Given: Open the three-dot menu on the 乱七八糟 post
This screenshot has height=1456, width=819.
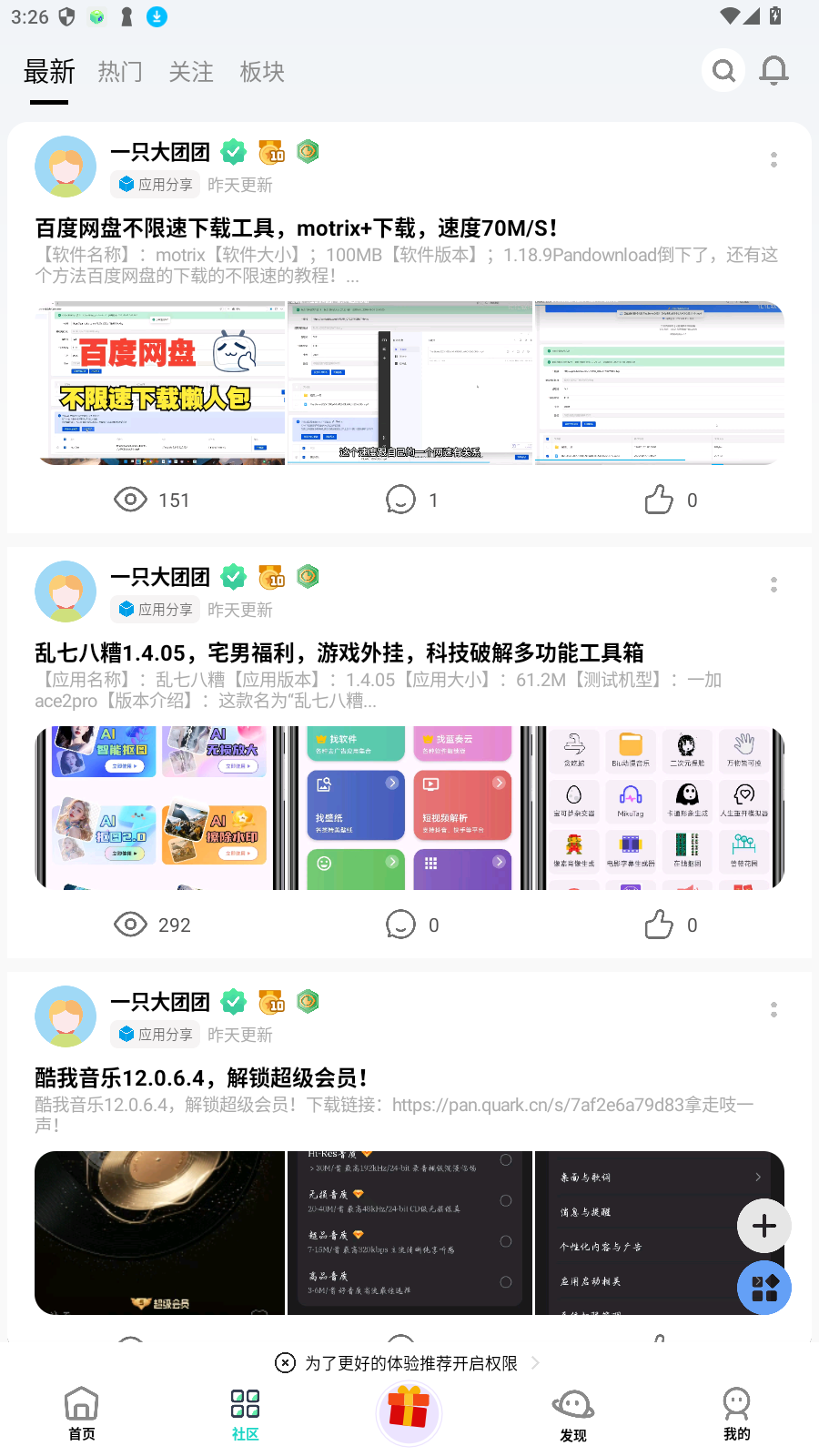Looking at the screenshot, I should (773, 584).
